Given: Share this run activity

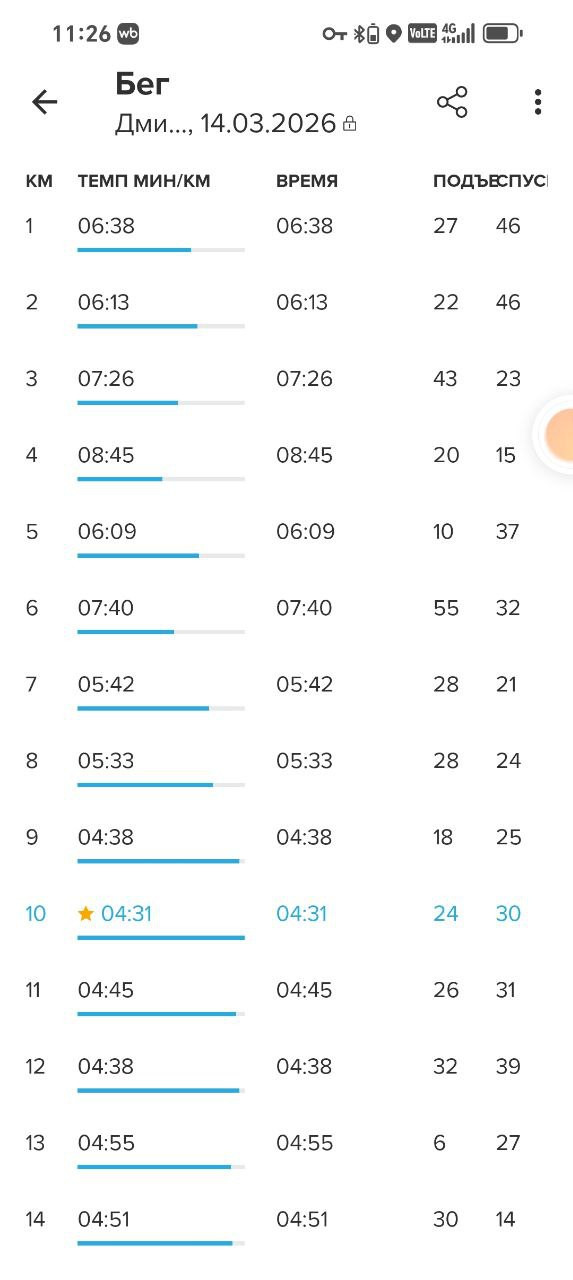Looking at the screenshot, I should [x=452, y=102].
